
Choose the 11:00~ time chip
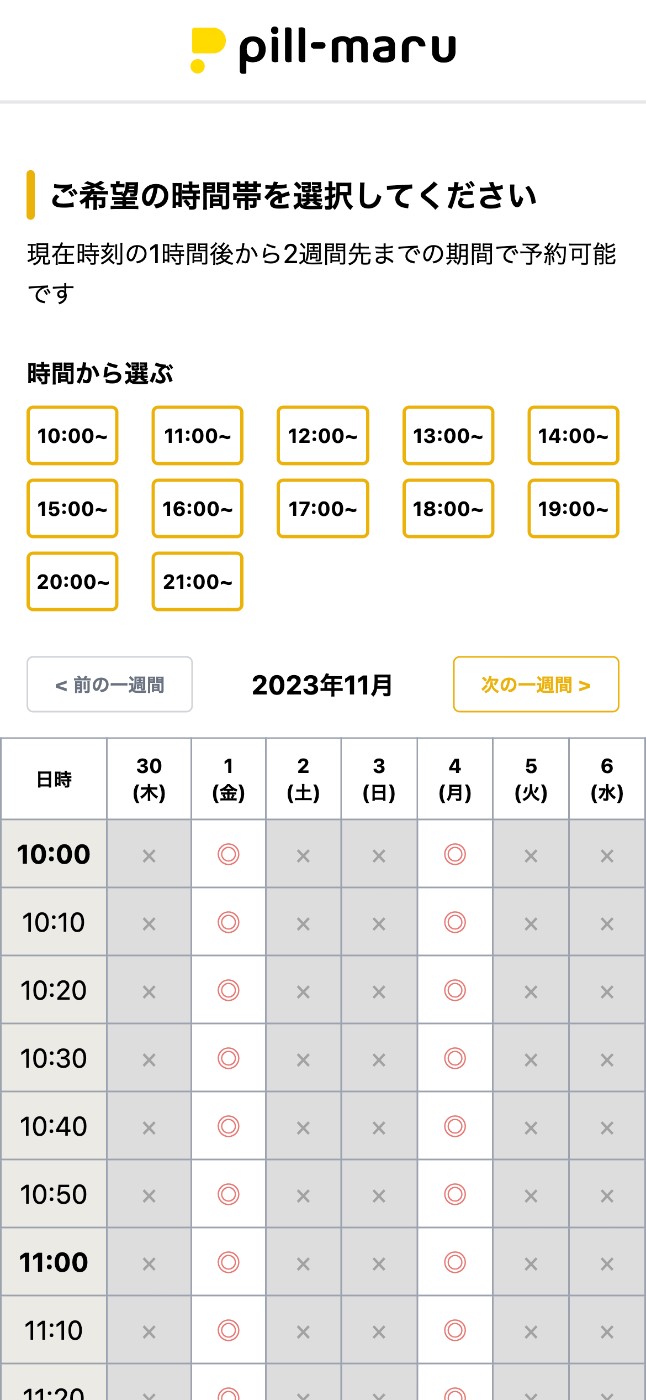pos(197,436)
